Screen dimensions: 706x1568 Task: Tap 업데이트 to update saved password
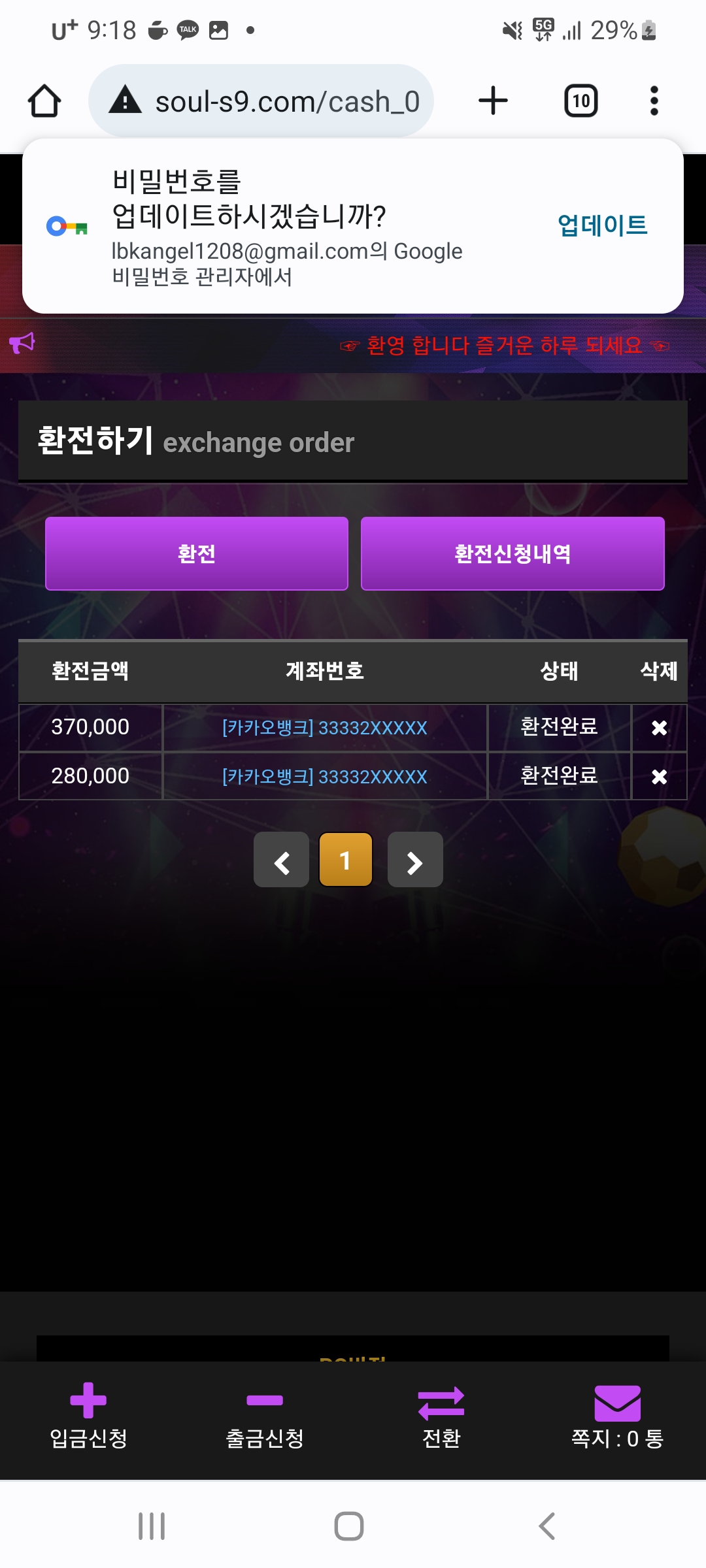coord(602,226)
